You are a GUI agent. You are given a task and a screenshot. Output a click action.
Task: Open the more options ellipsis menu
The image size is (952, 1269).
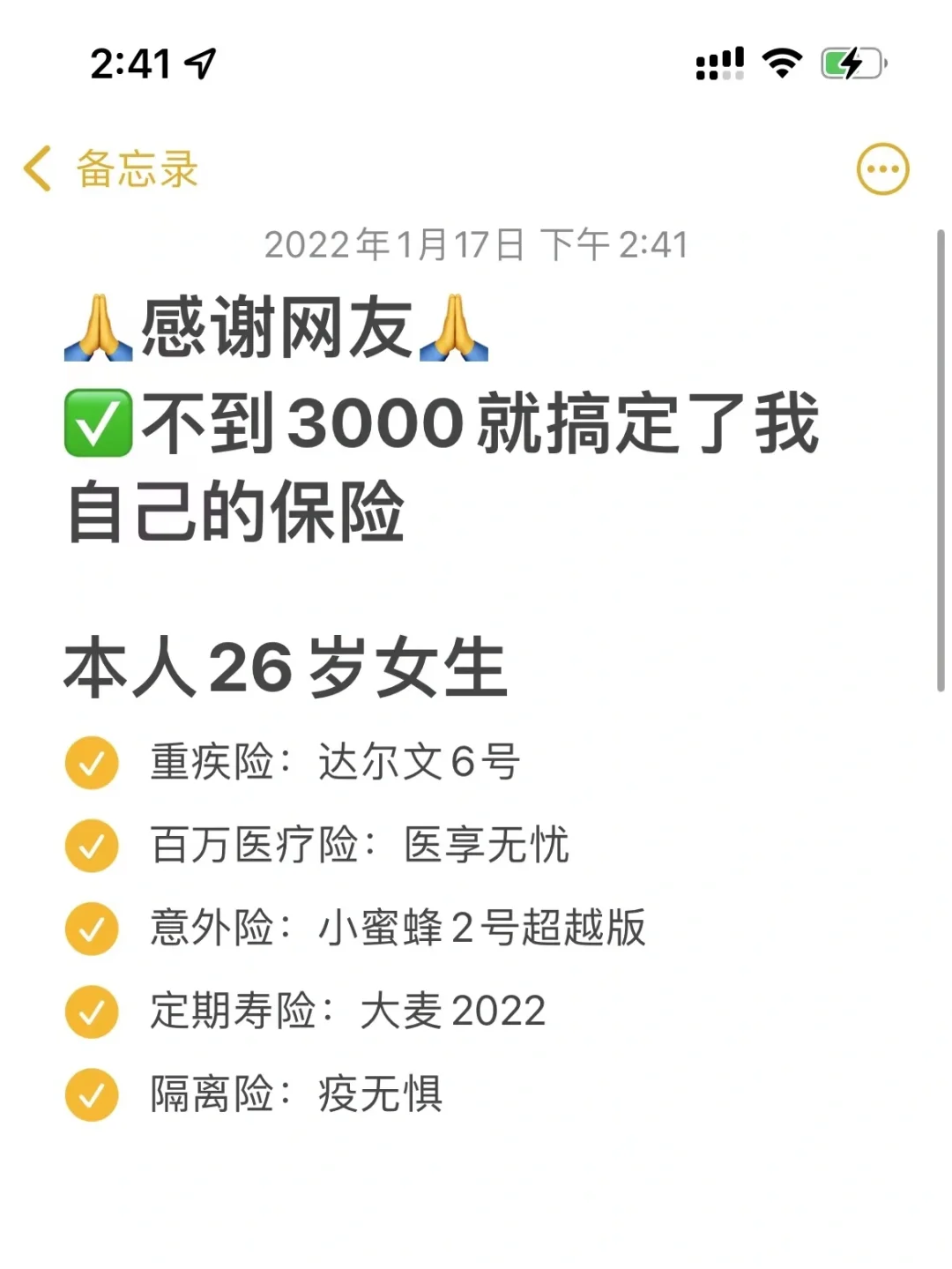point(882,168)
